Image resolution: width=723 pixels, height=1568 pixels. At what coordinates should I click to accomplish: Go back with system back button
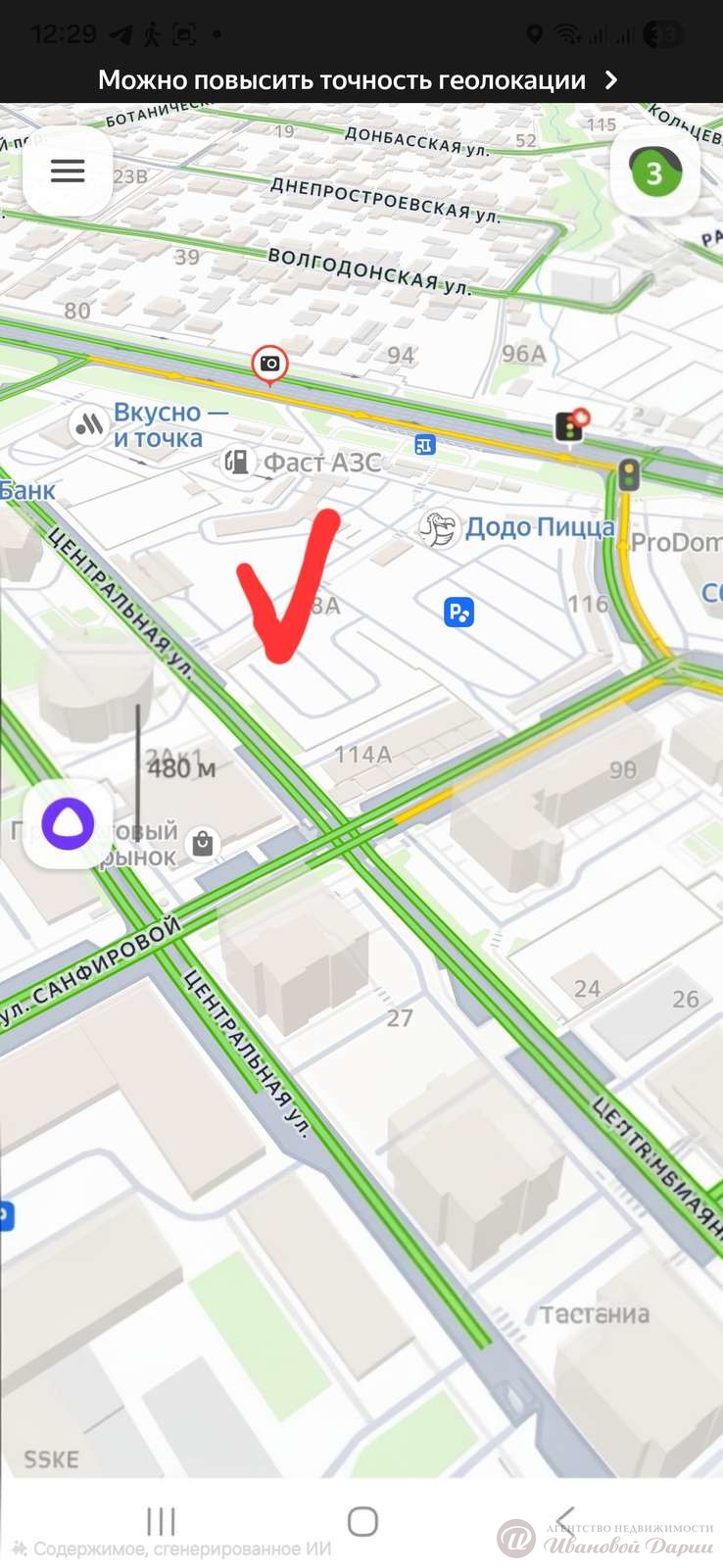point(564,1520)
